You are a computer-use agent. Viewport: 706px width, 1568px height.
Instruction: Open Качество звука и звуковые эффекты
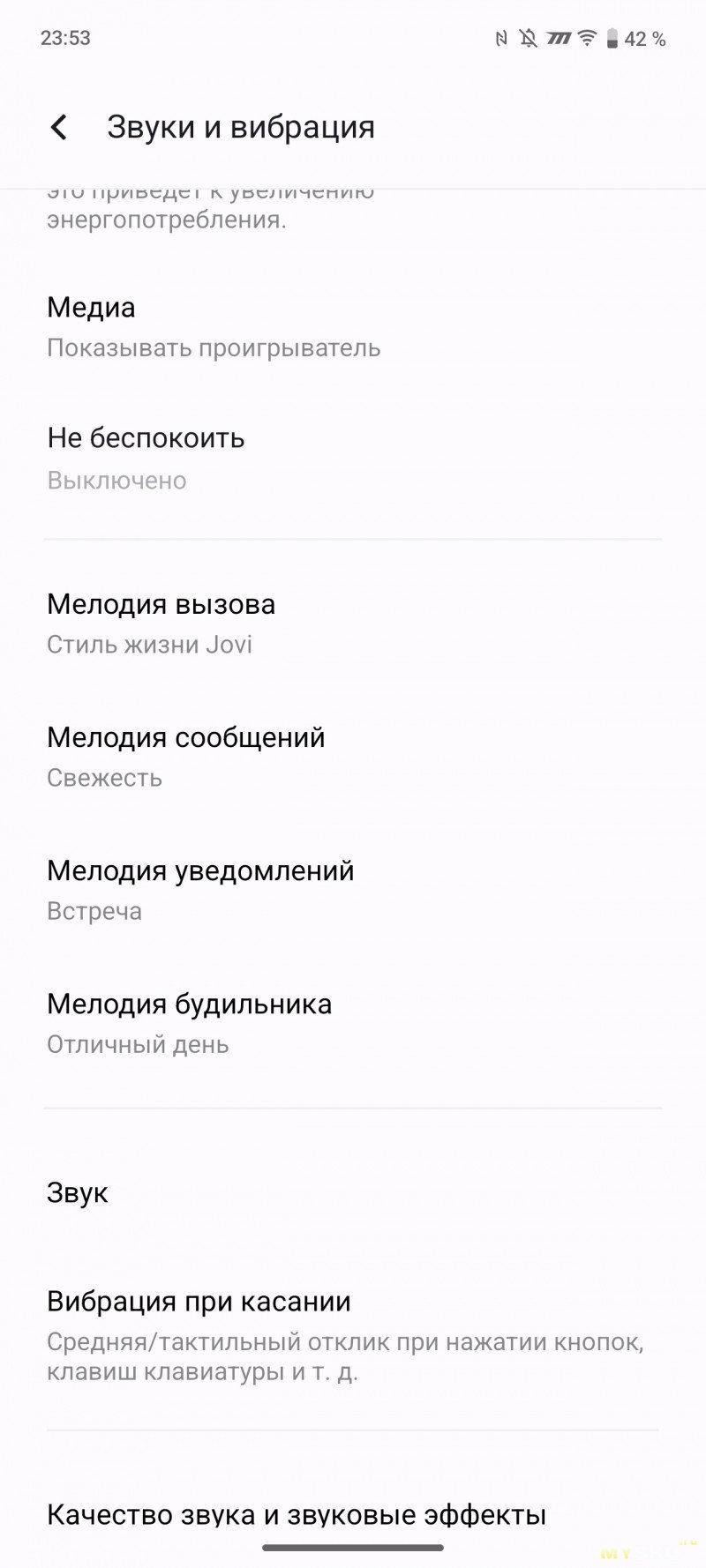(x=353, y=1514)
